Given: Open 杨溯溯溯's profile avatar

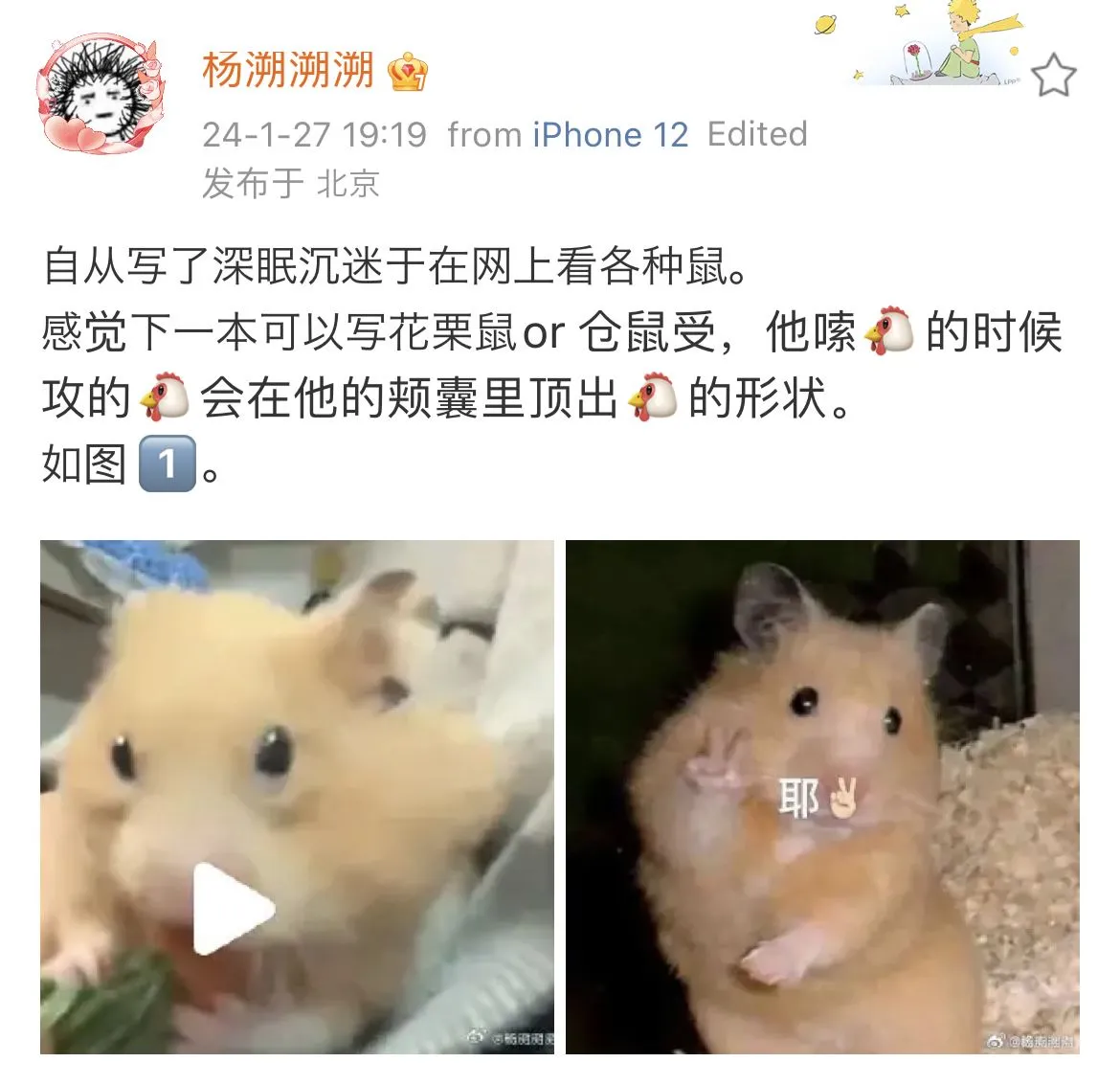Looking at the screenshot, I should (x=100, y=94).
